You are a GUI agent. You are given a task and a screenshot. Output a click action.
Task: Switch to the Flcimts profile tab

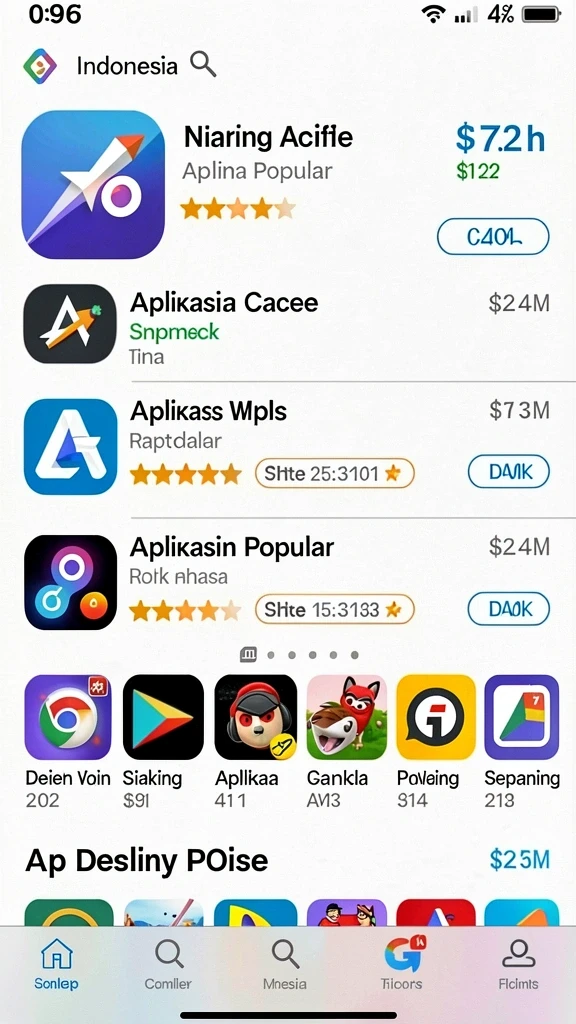coord(519,963)
